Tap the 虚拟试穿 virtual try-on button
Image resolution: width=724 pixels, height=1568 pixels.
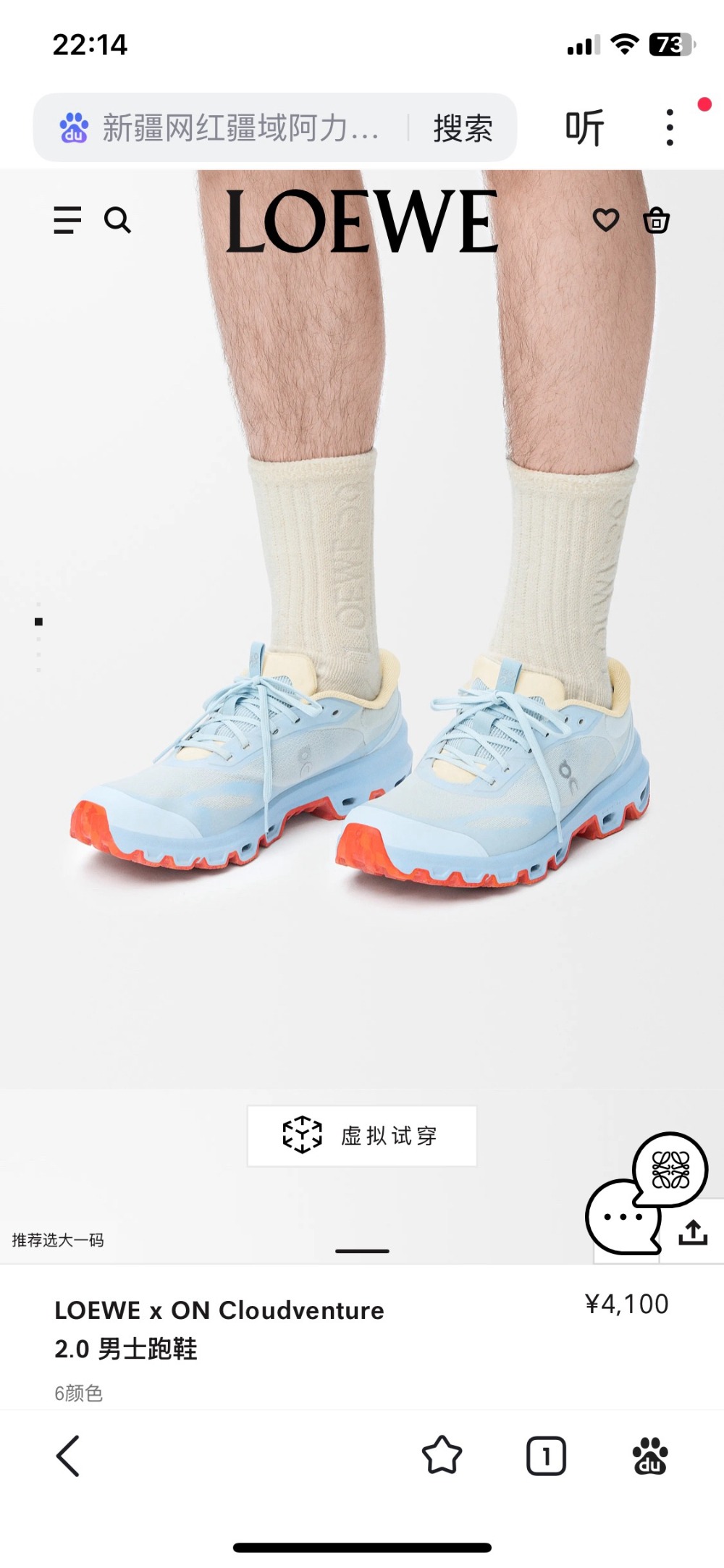(x=362, y=1135)
